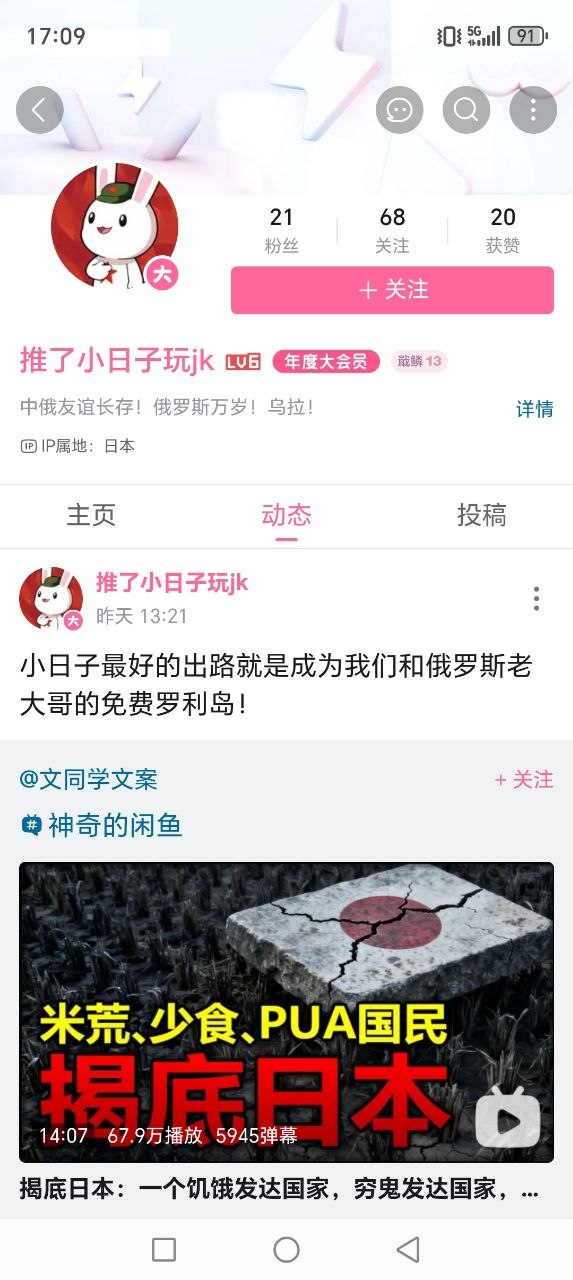Open the search icon in the header

pyautogui.click(x=466, y=110)
